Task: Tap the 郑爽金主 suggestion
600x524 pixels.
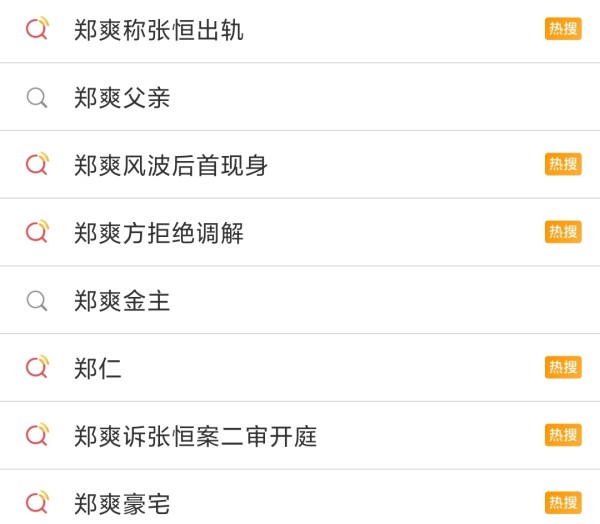Action: tap(122, 301)
